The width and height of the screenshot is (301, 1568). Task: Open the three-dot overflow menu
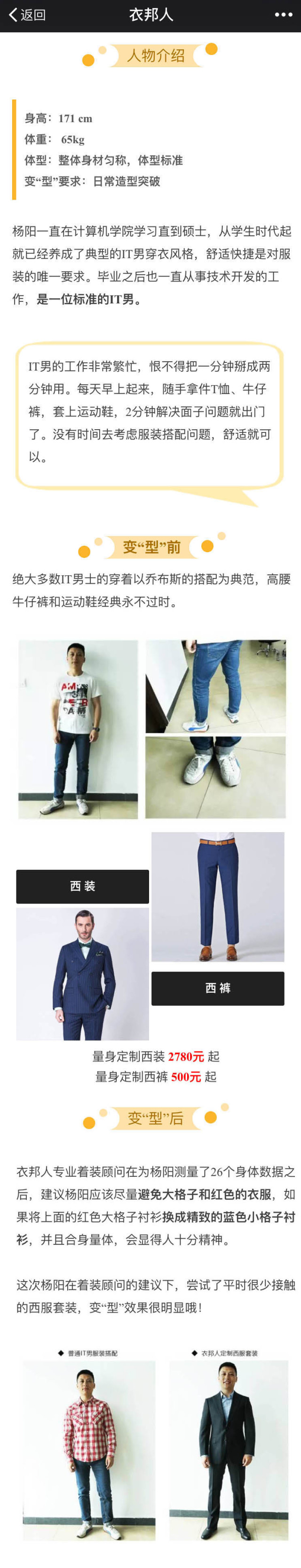[283, 15]
